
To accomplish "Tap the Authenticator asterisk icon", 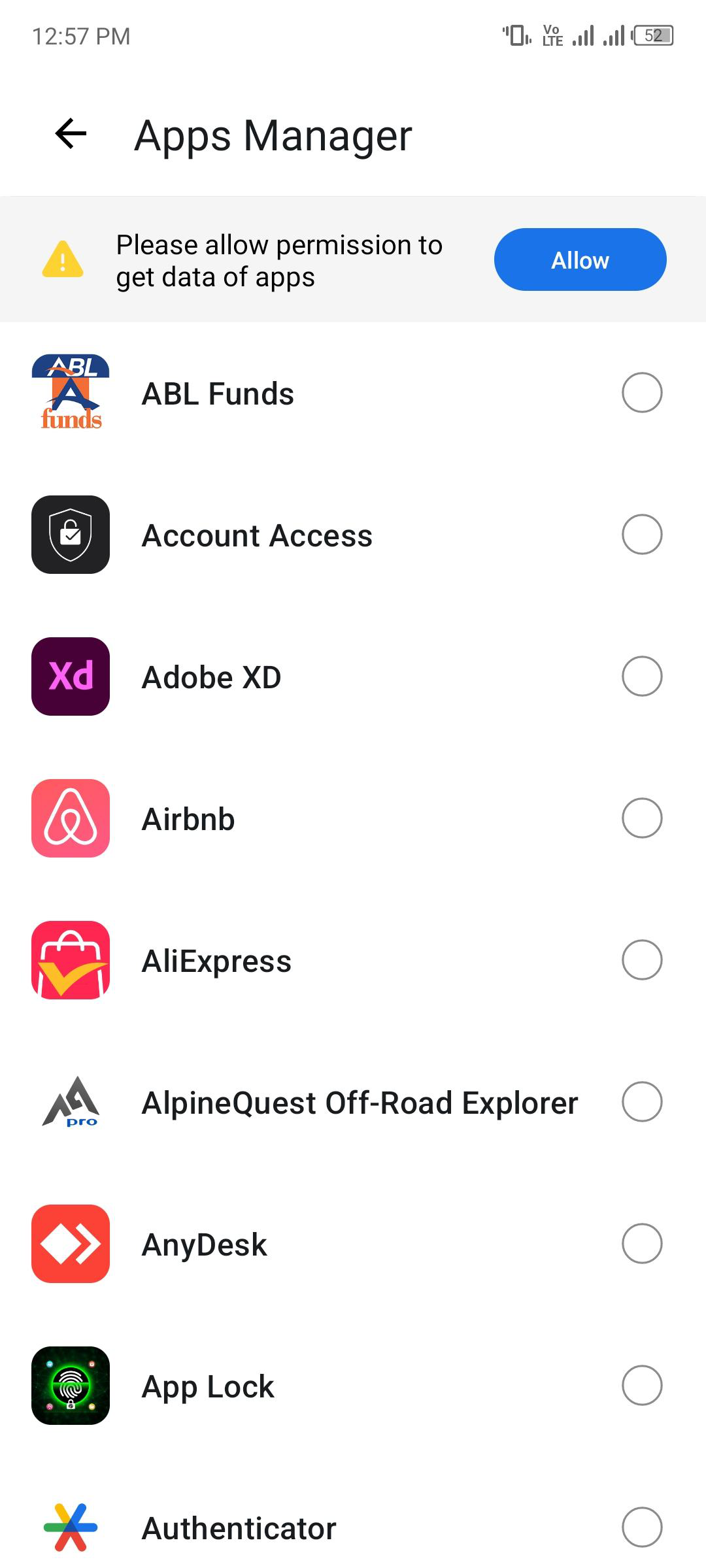I will [x=70, y=1527].
